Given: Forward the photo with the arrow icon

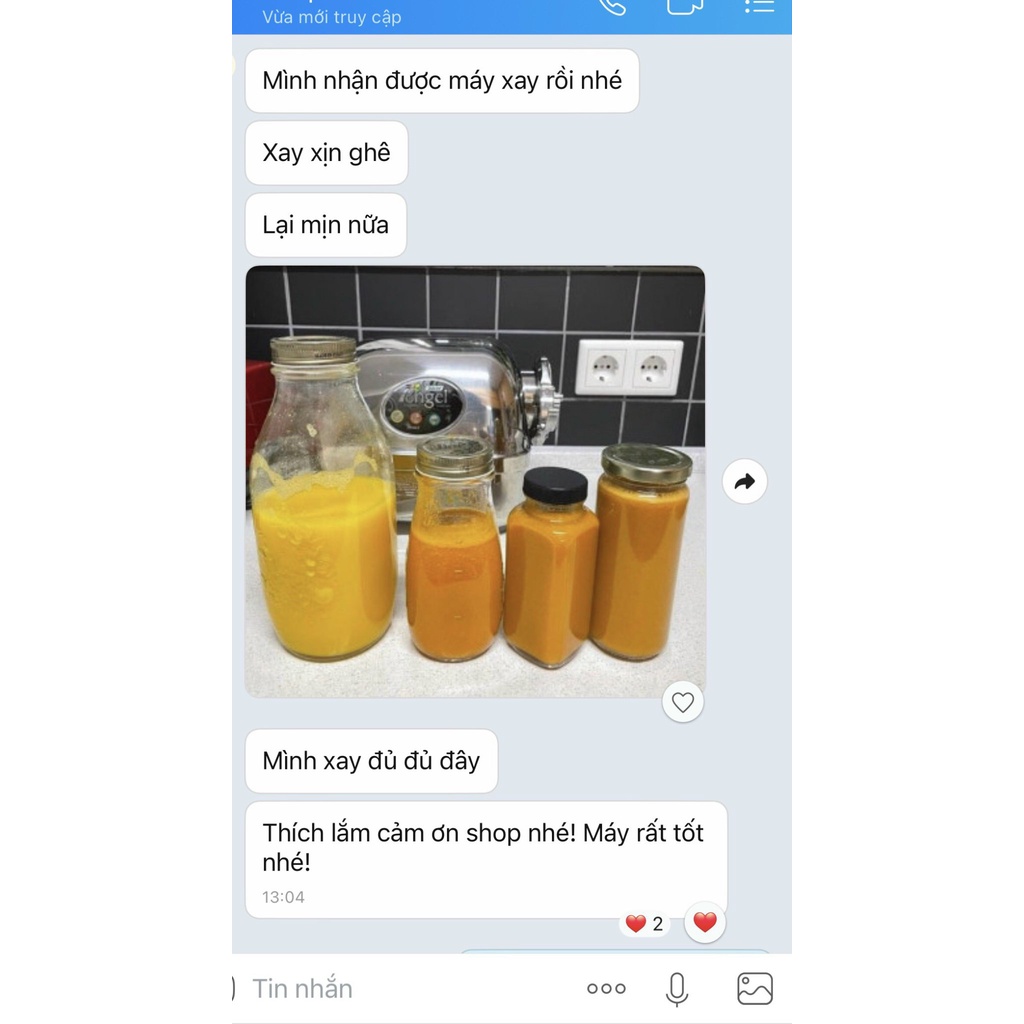Looking at the screenshot, I should (x=744, y=482).
